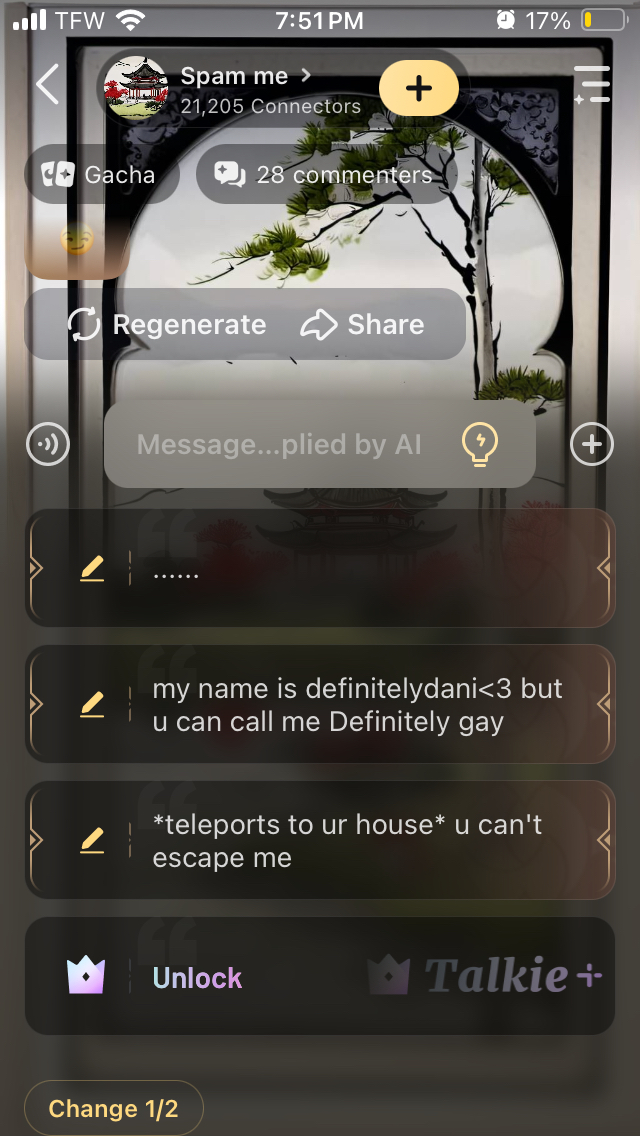Share this message

(x=363, y=325)
